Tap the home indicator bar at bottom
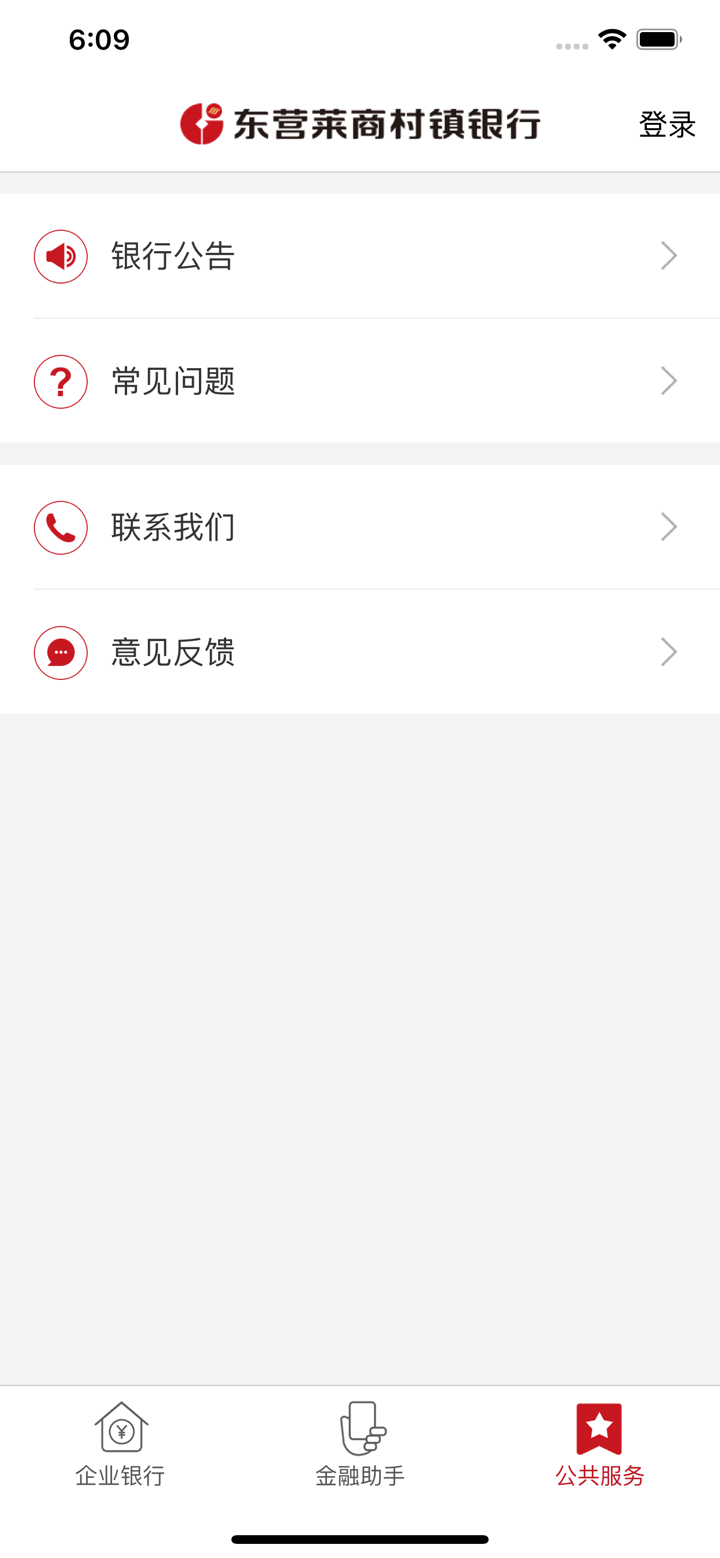 tap(360, 1540)
